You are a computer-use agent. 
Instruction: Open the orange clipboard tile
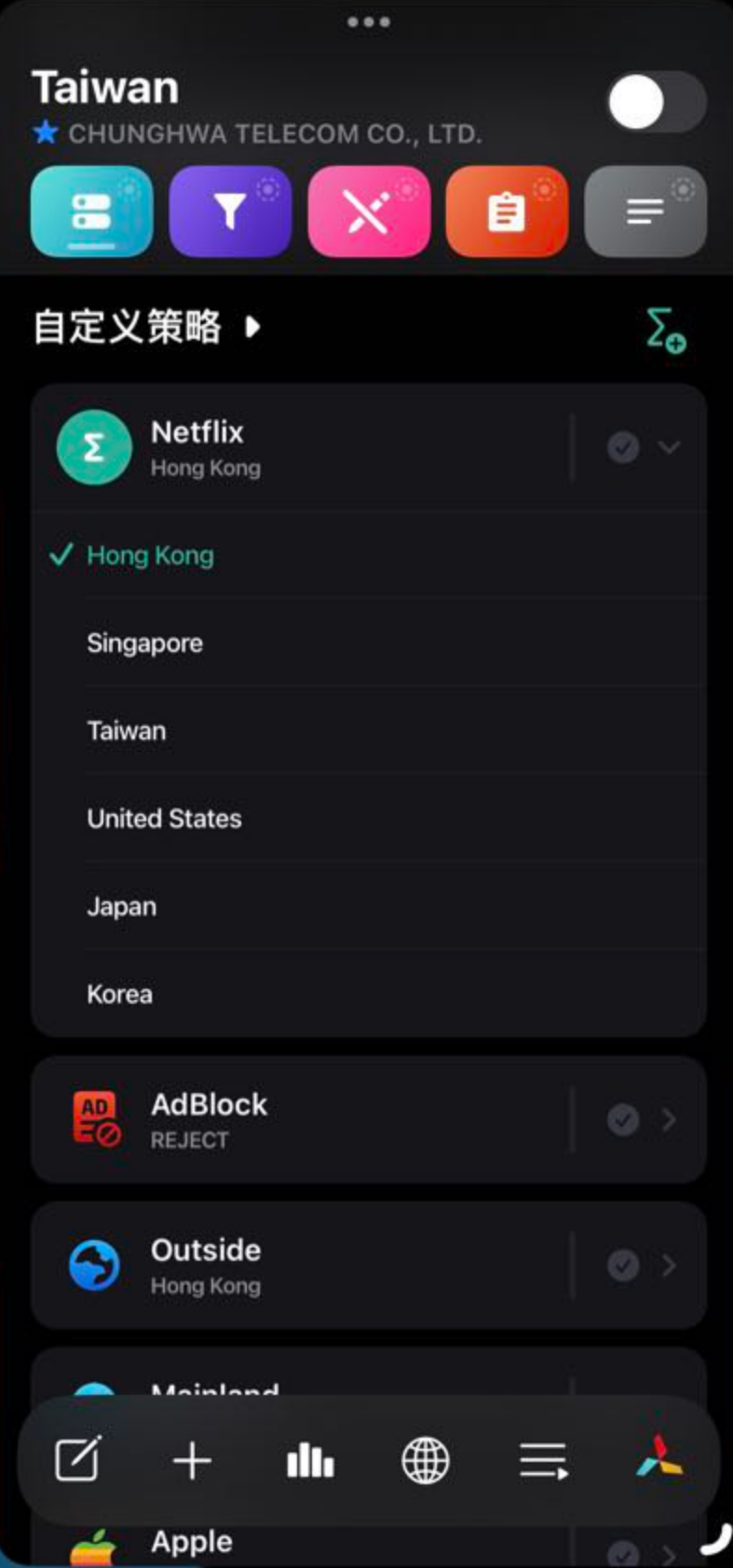click(507, 211)
